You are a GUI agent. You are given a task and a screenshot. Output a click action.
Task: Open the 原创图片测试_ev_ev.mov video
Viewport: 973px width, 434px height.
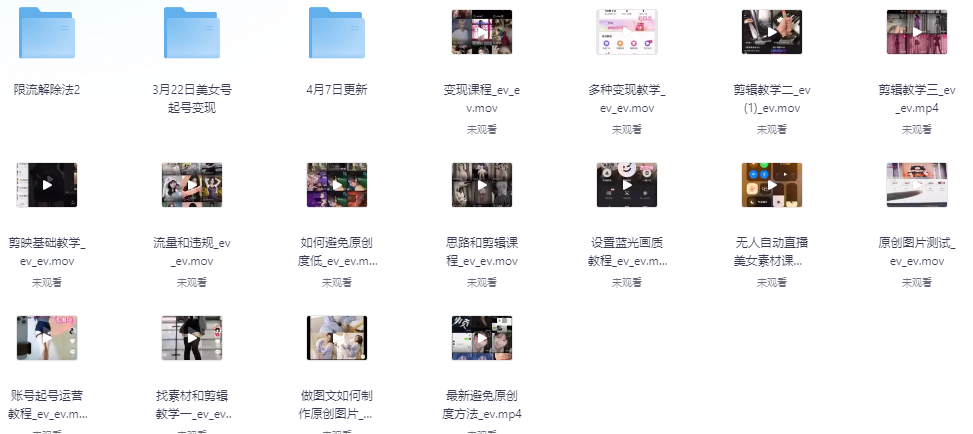click(917, 185)
